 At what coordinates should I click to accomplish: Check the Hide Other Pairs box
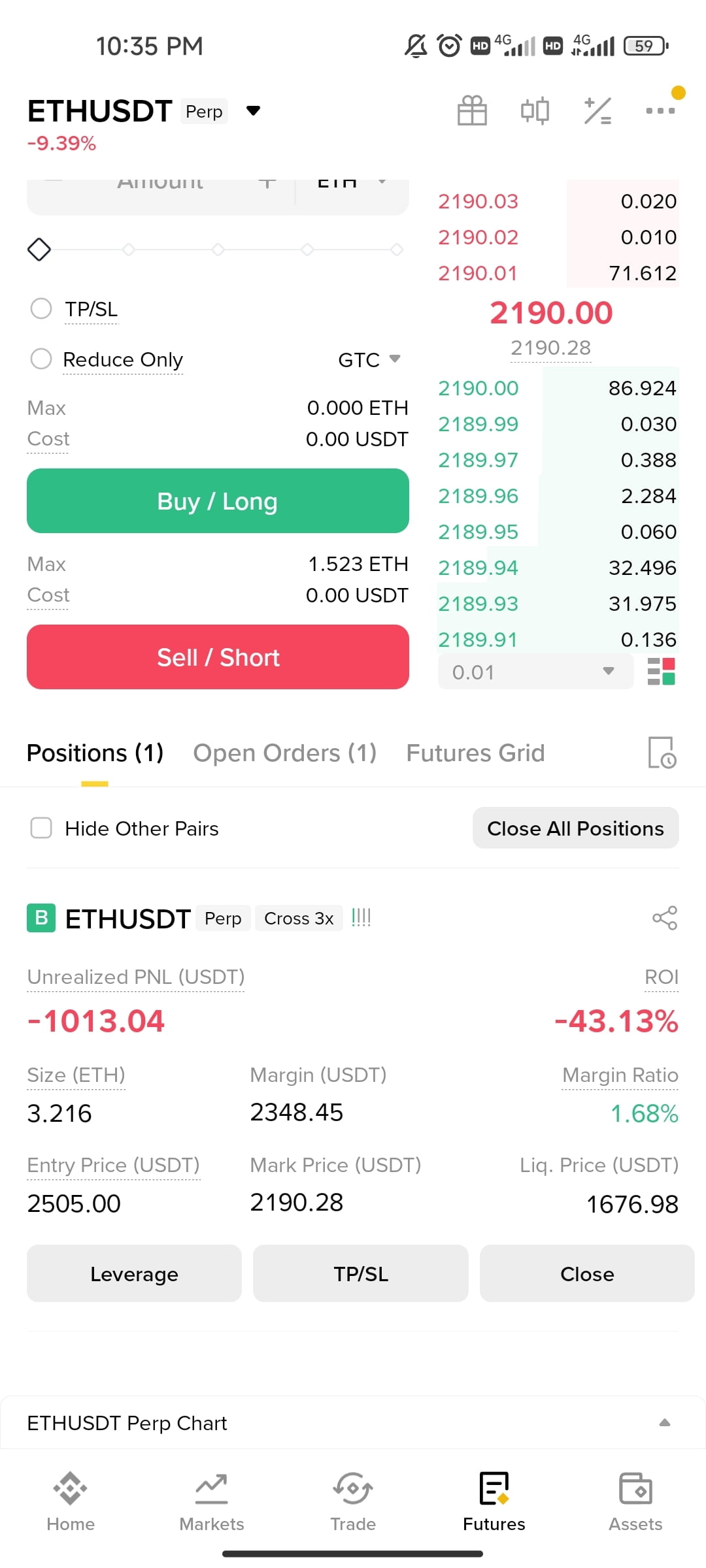point(41,828)
